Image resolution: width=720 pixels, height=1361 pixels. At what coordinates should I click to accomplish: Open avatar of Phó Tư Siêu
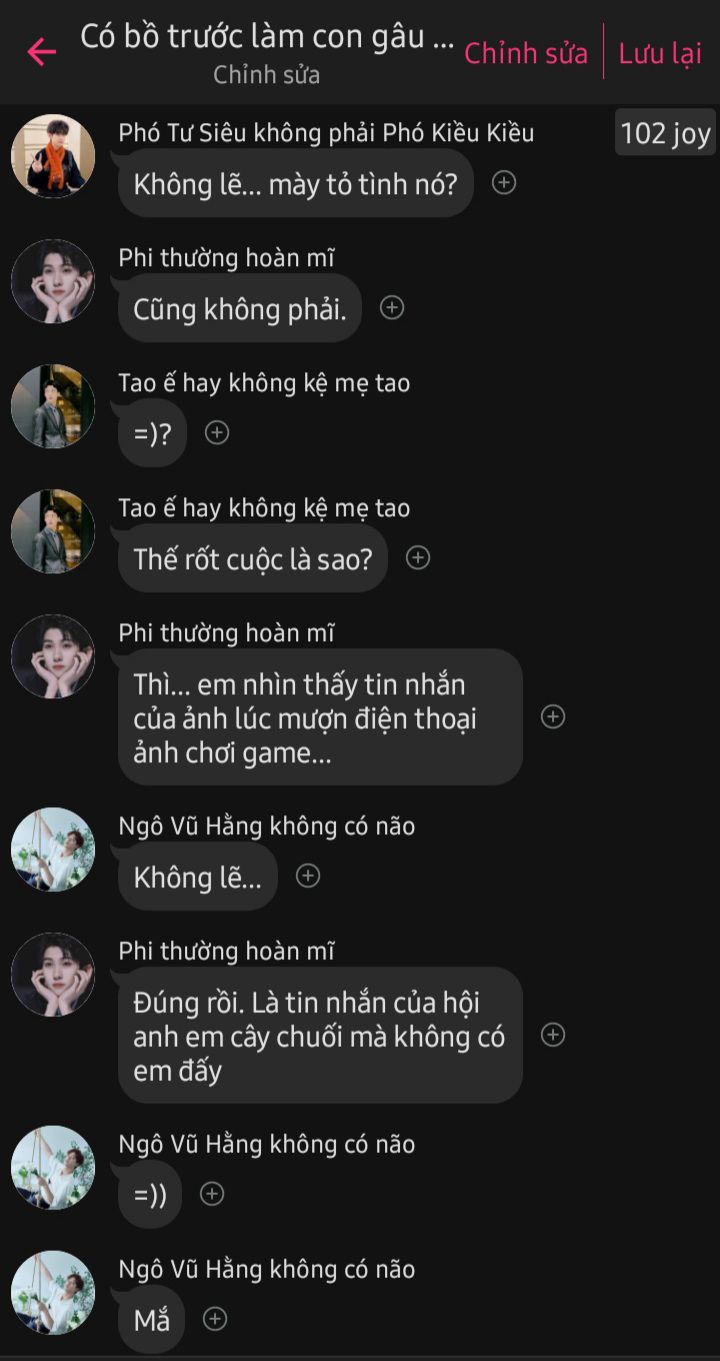point(52,157)
